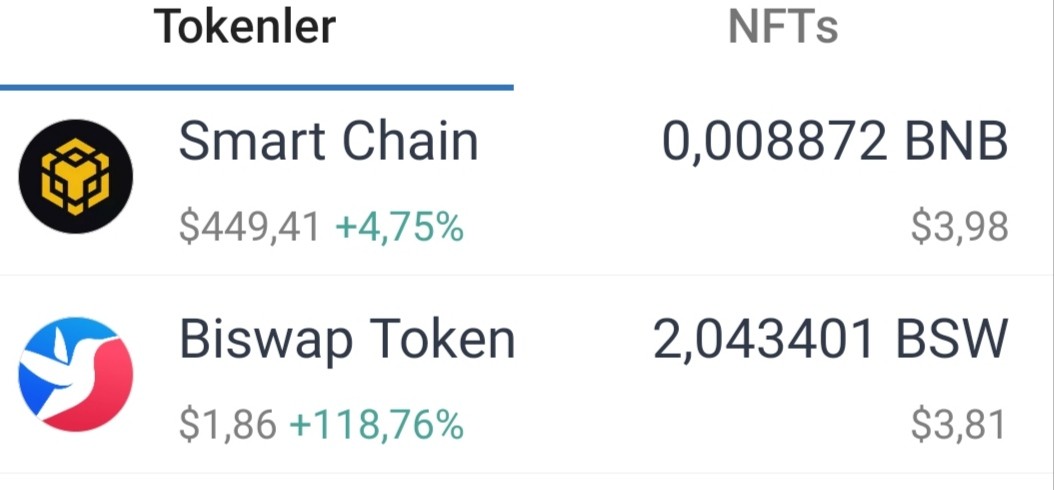Open the Smart Chain BNB row
This screenshot has width=1054, height=490.
coord(527,183)
